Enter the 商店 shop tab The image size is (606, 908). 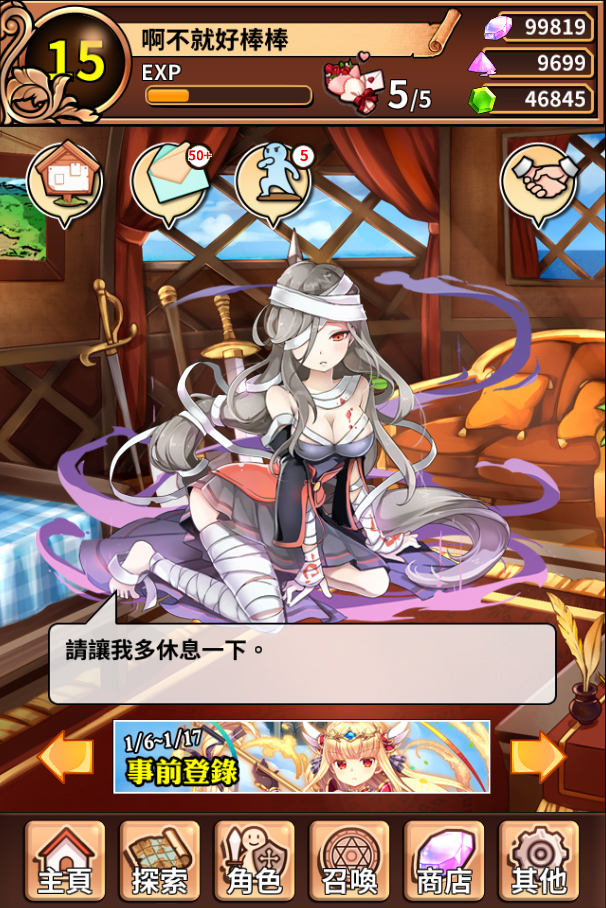444,861
